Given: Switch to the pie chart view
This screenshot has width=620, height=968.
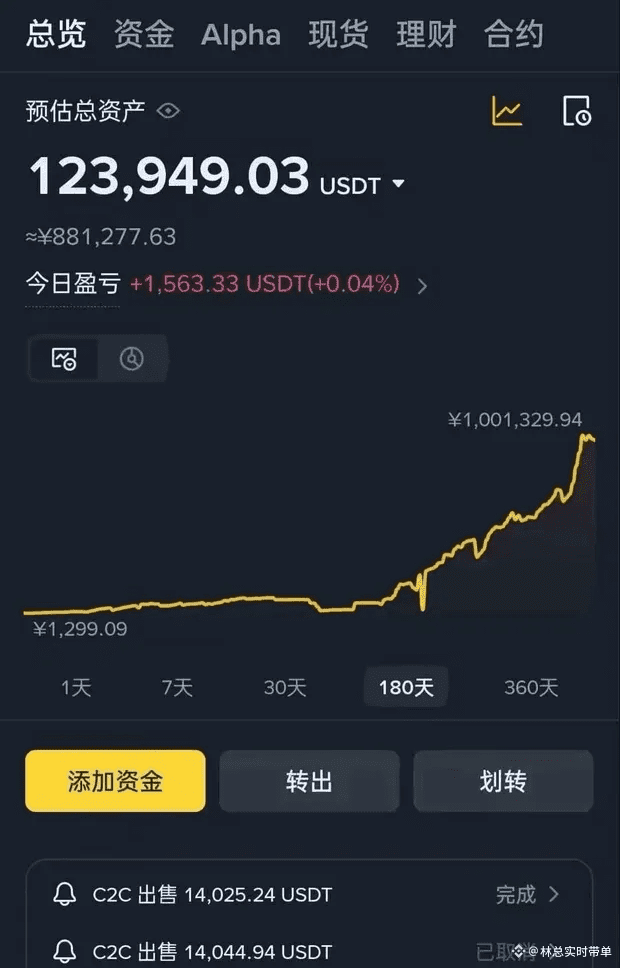Looking at the screenshot, I should point(131,359).
